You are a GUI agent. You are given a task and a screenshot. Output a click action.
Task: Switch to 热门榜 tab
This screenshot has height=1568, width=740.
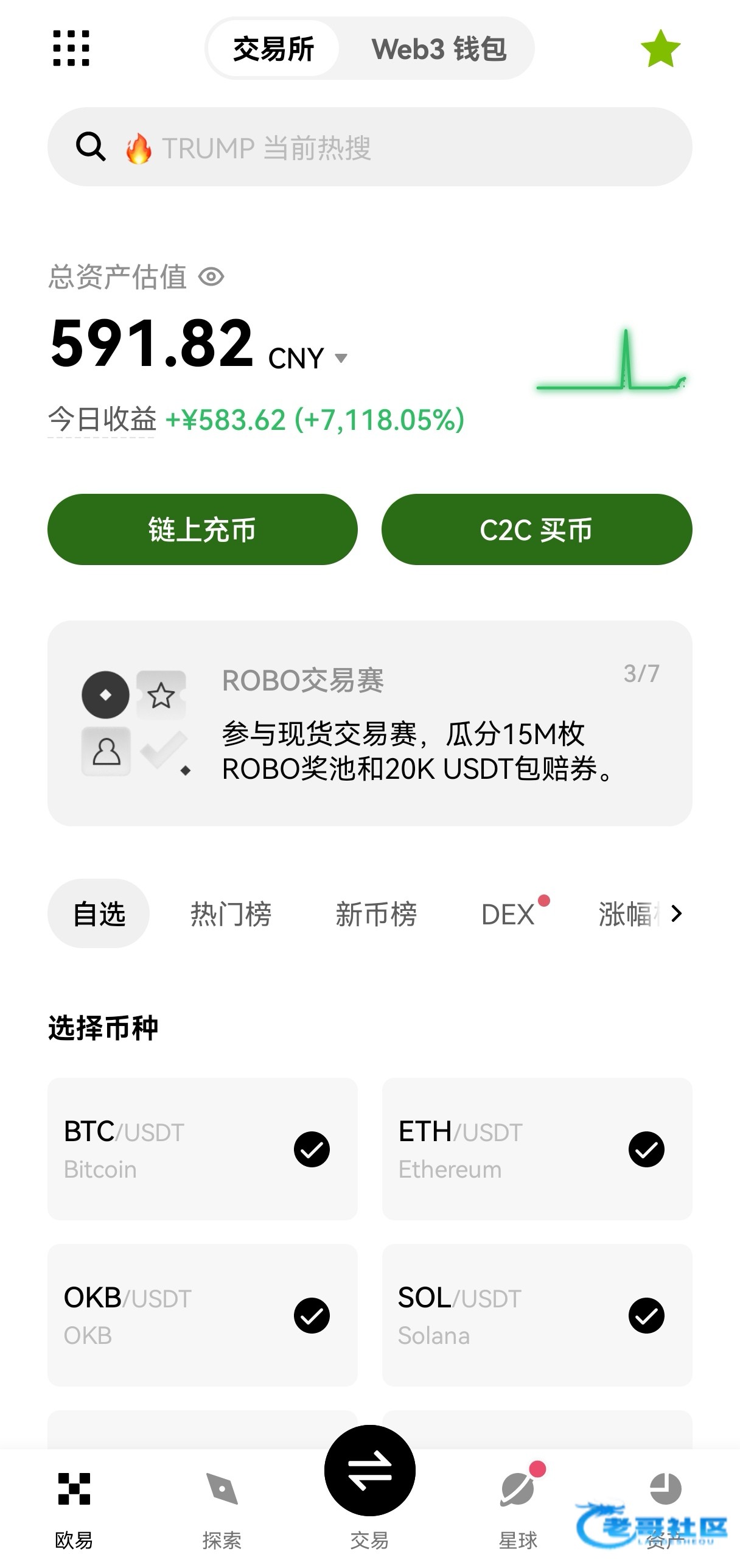tap(231, 914)
